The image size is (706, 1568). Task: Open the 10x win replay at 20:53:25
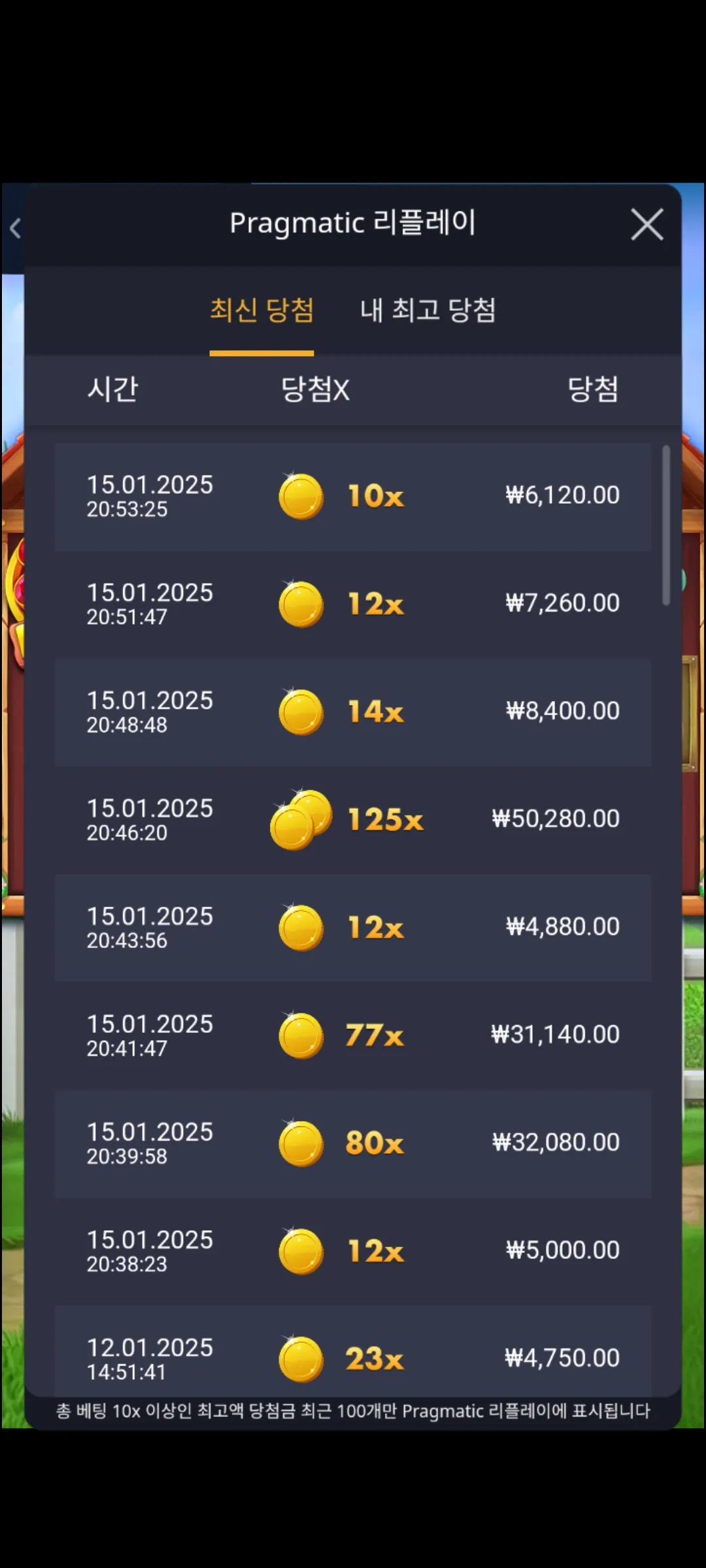[353, 497]
